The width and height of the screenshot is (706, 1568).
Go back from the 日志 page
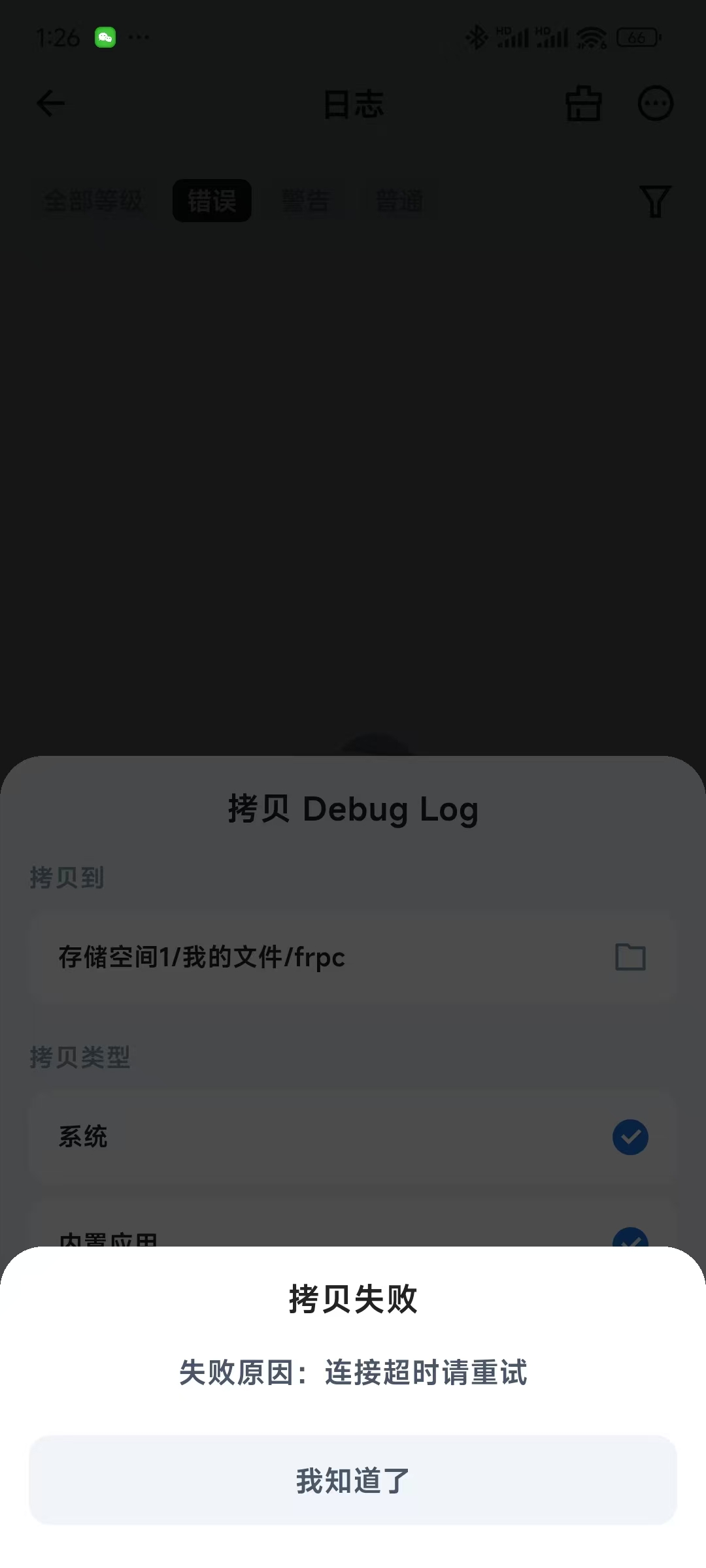[51, 103]
